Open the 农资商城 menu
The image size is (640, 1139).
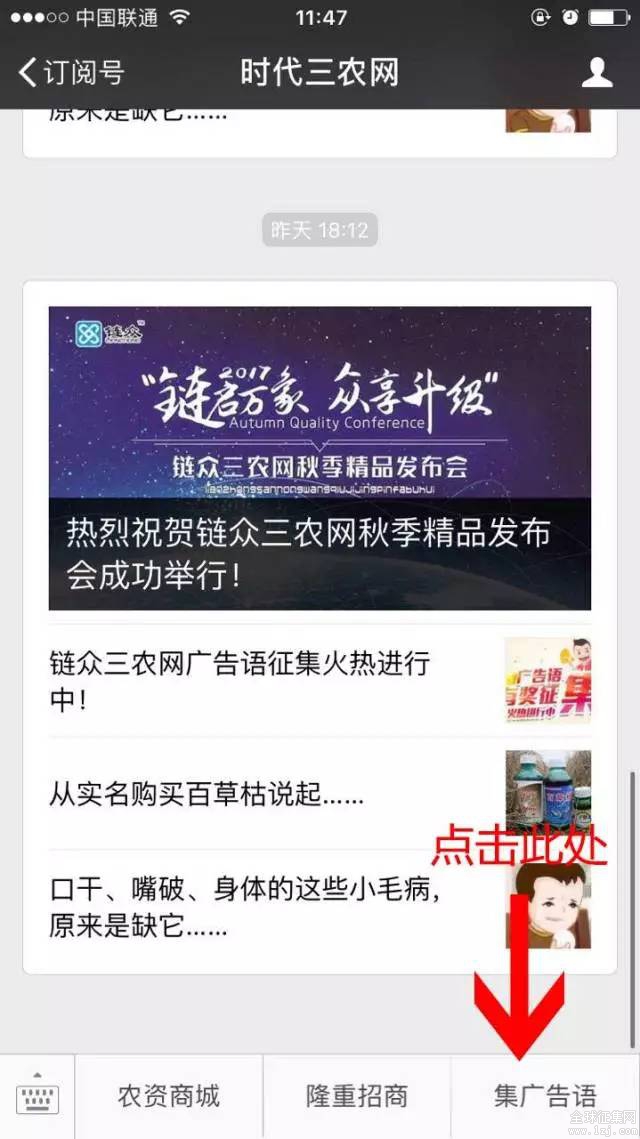pyautogui.click(x=168, y=1096)
